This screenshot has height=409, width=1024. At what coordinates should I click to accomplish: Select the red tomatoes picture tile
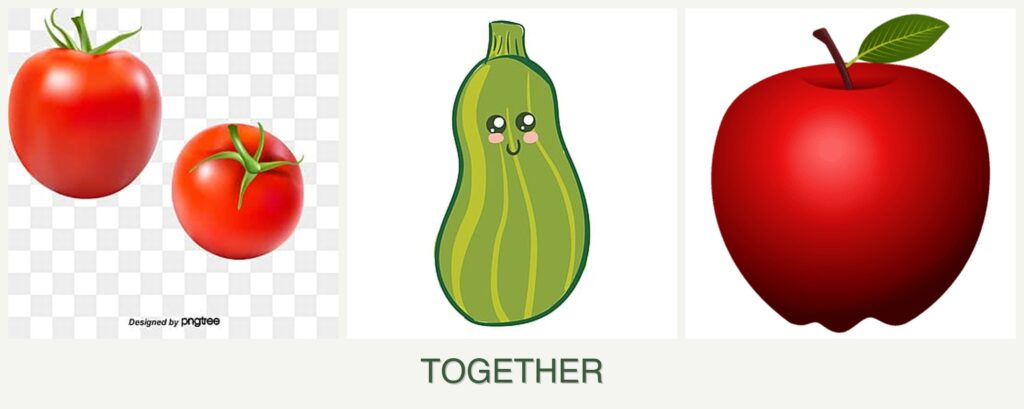pos(172,173)
